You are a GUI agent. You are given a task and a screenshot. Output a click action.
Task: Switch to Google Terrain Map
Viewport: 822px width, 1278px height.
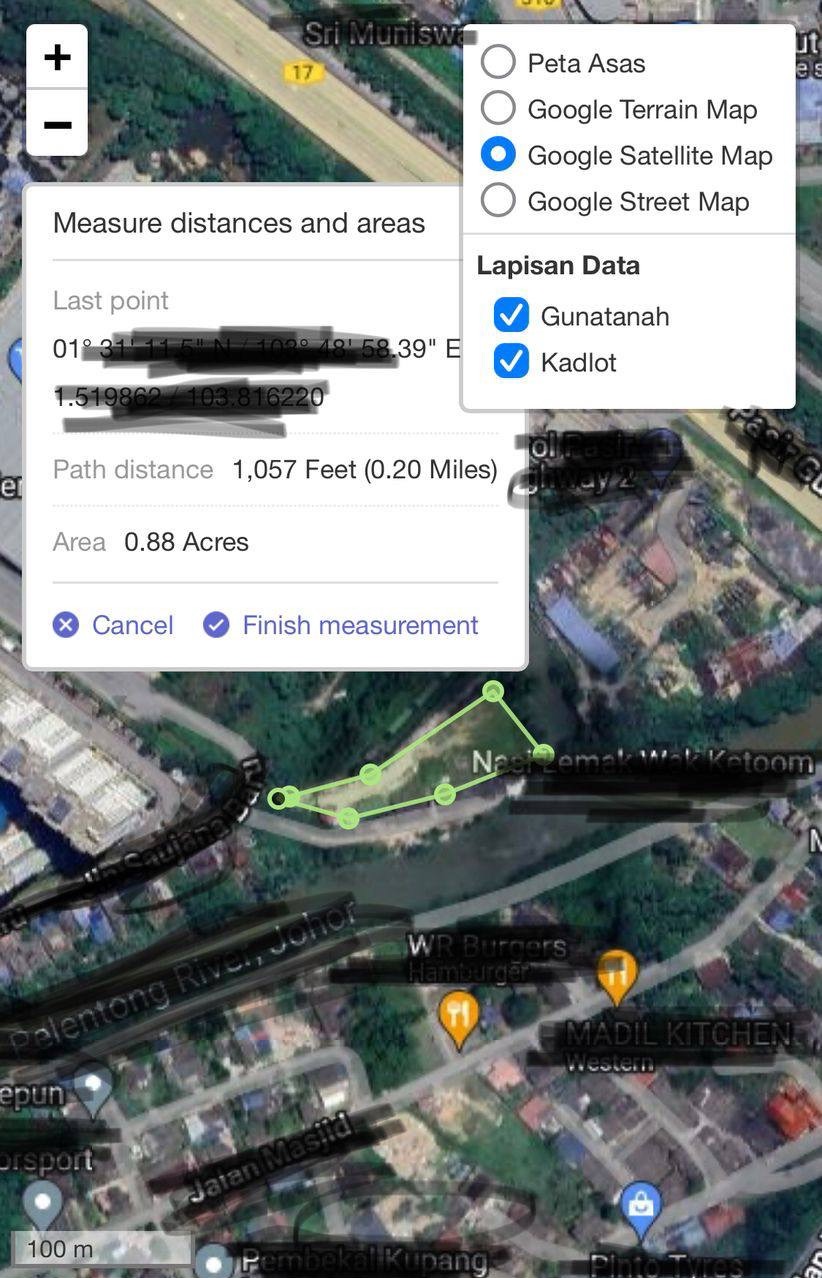pyautogui.click(x=498, y=108)
